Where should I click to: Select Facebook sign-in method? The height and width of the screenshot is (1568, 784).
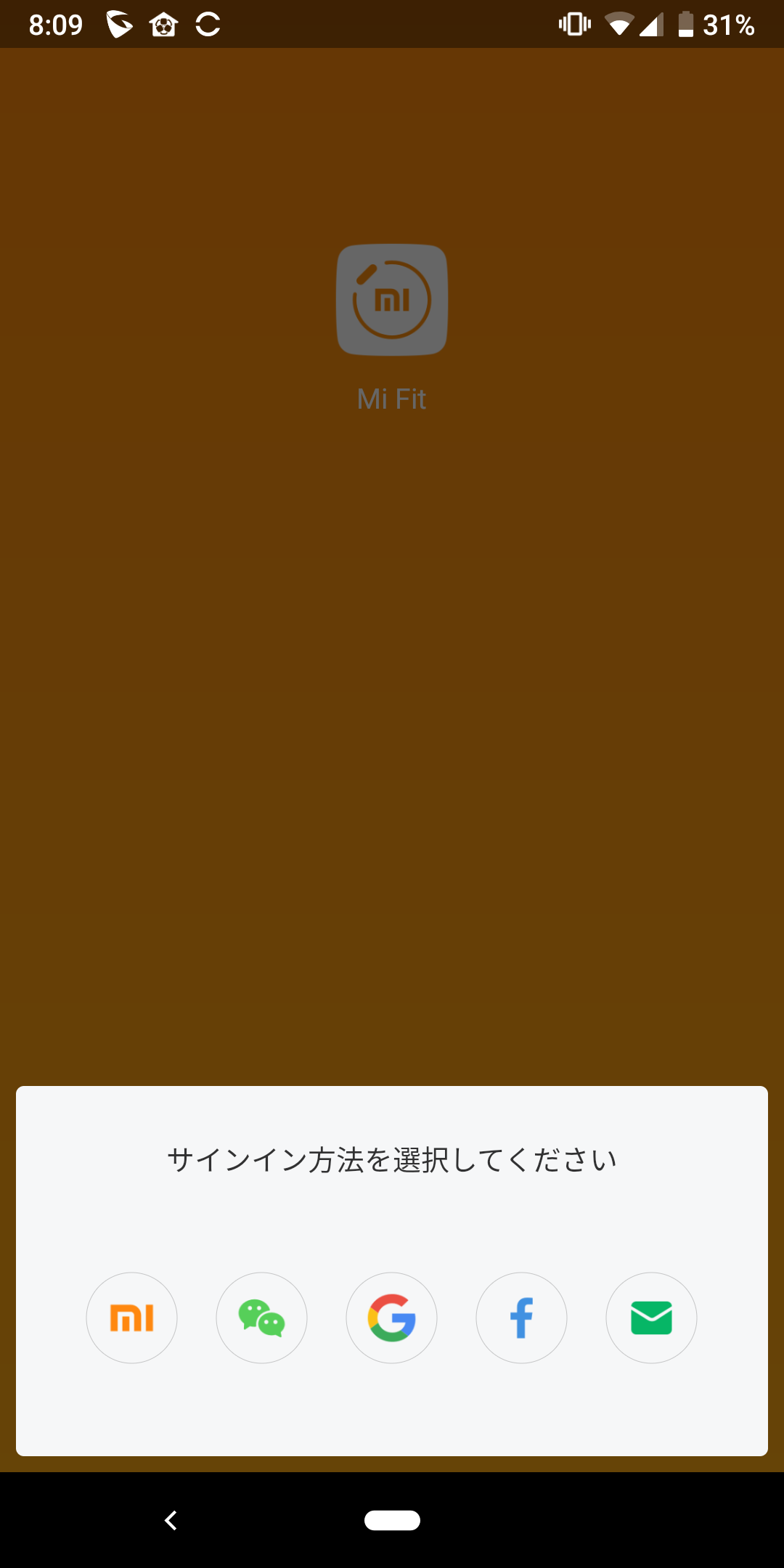pyautogui.click(x=521, y=1318)
